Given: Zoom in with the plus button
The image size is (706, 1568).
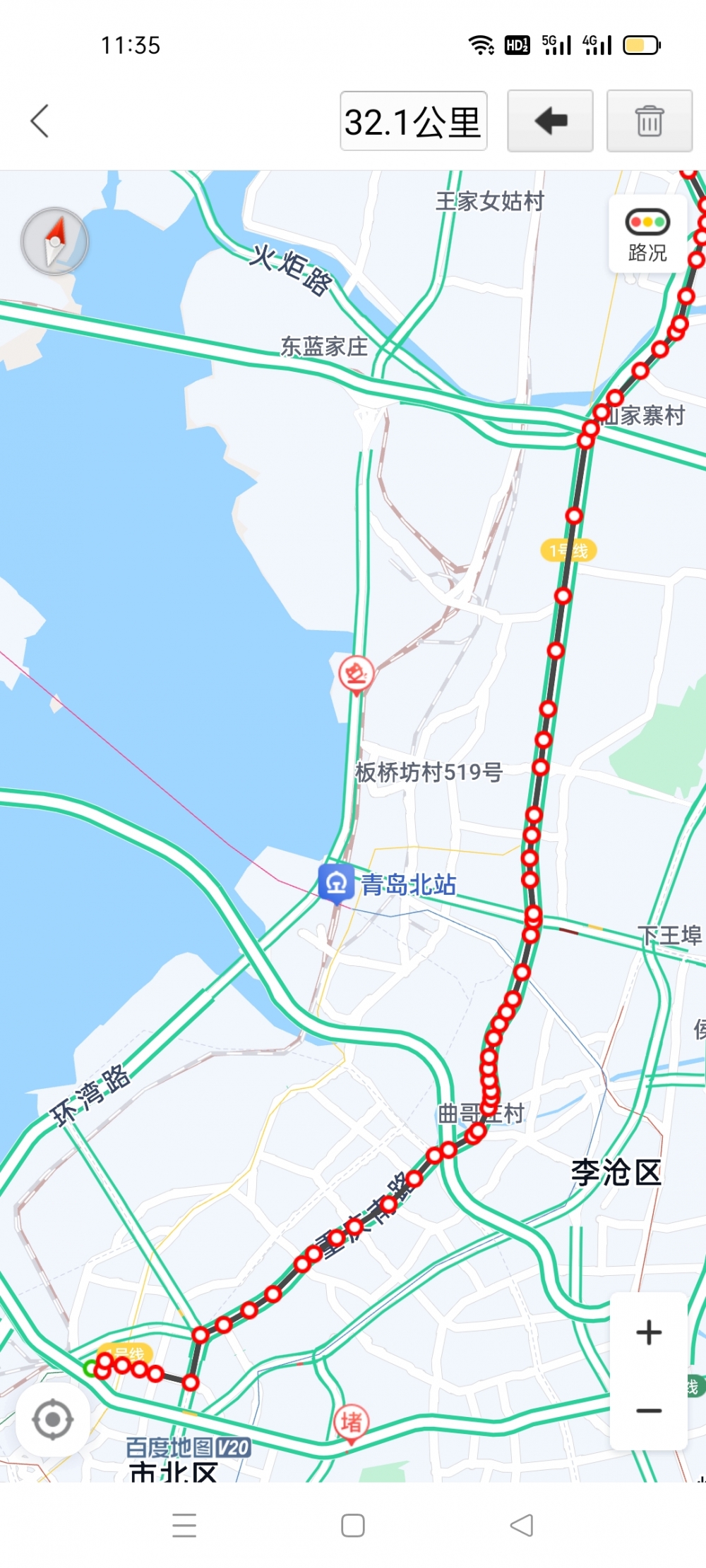Looking at the screenshot, I should coord(648,1332).
